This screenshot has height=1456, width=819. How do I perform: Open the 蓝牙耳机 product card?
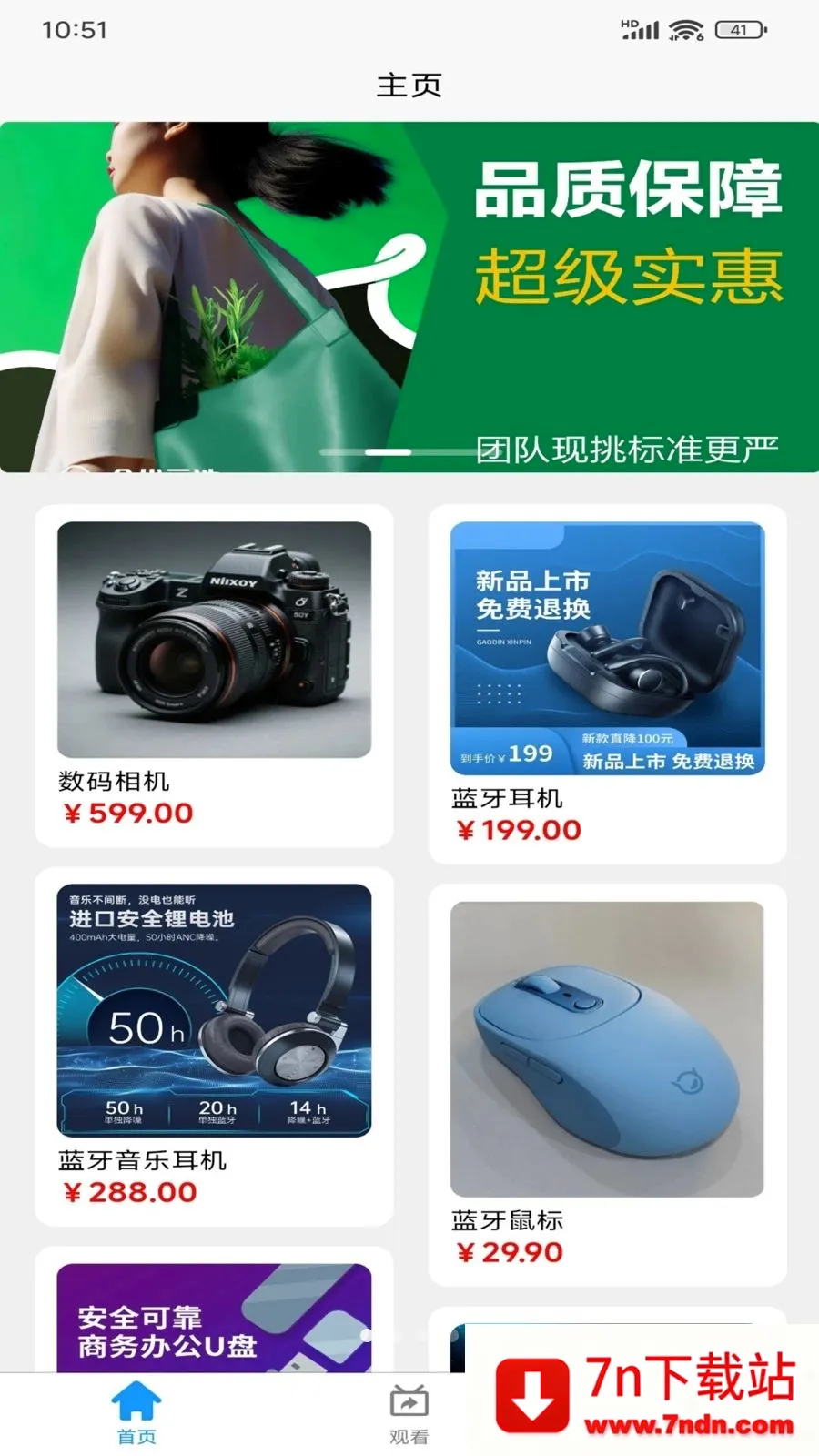point(608,684)
